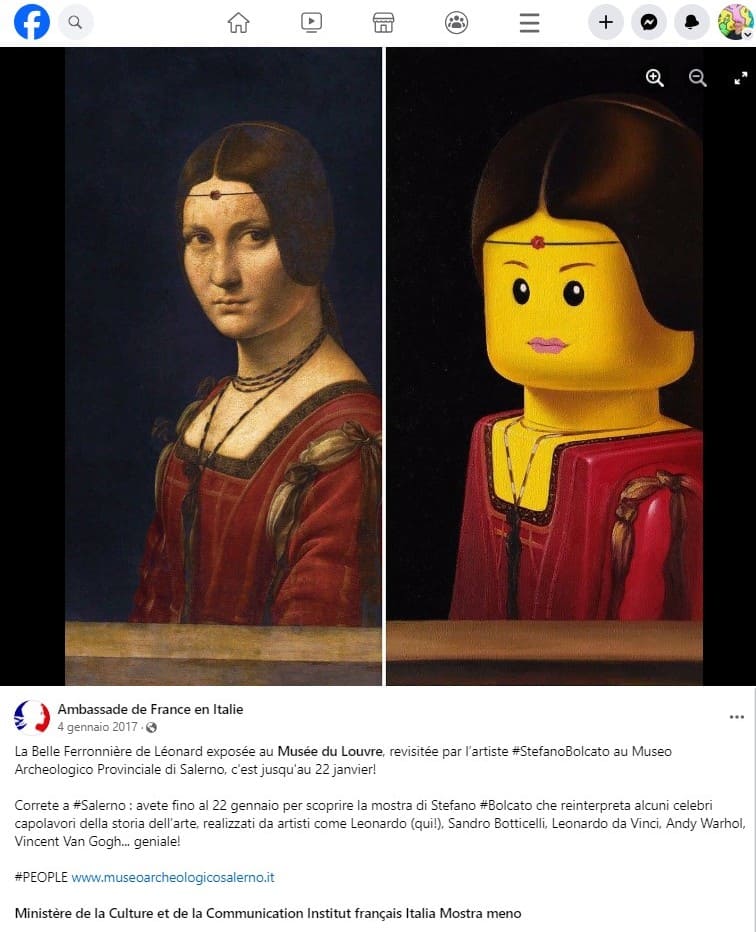756x932 pixels.
Task: Open the Marketplace tab
Action: click(383, 23)
